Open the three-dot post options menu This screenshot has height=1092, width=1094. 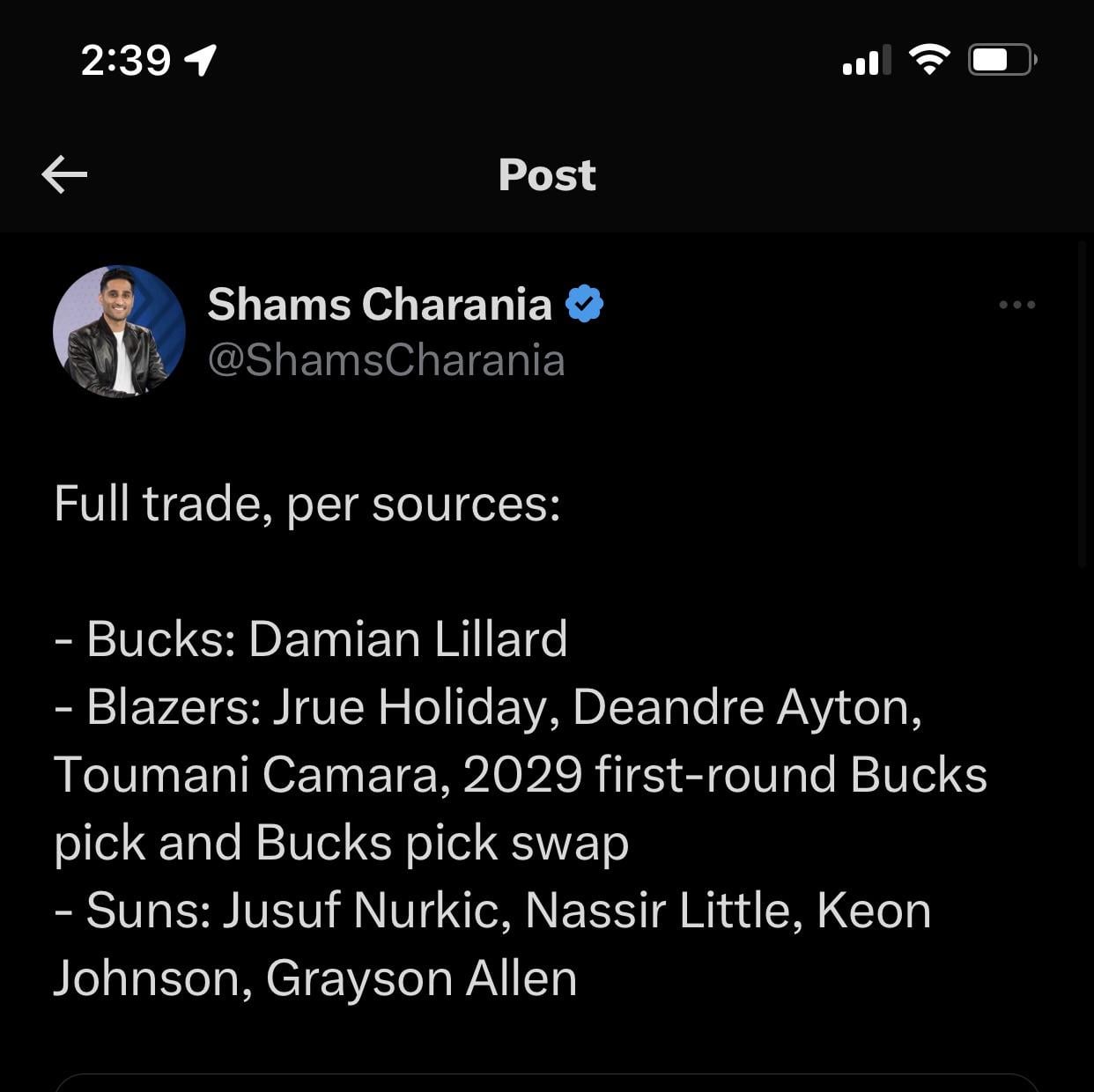coord(1016,305)
